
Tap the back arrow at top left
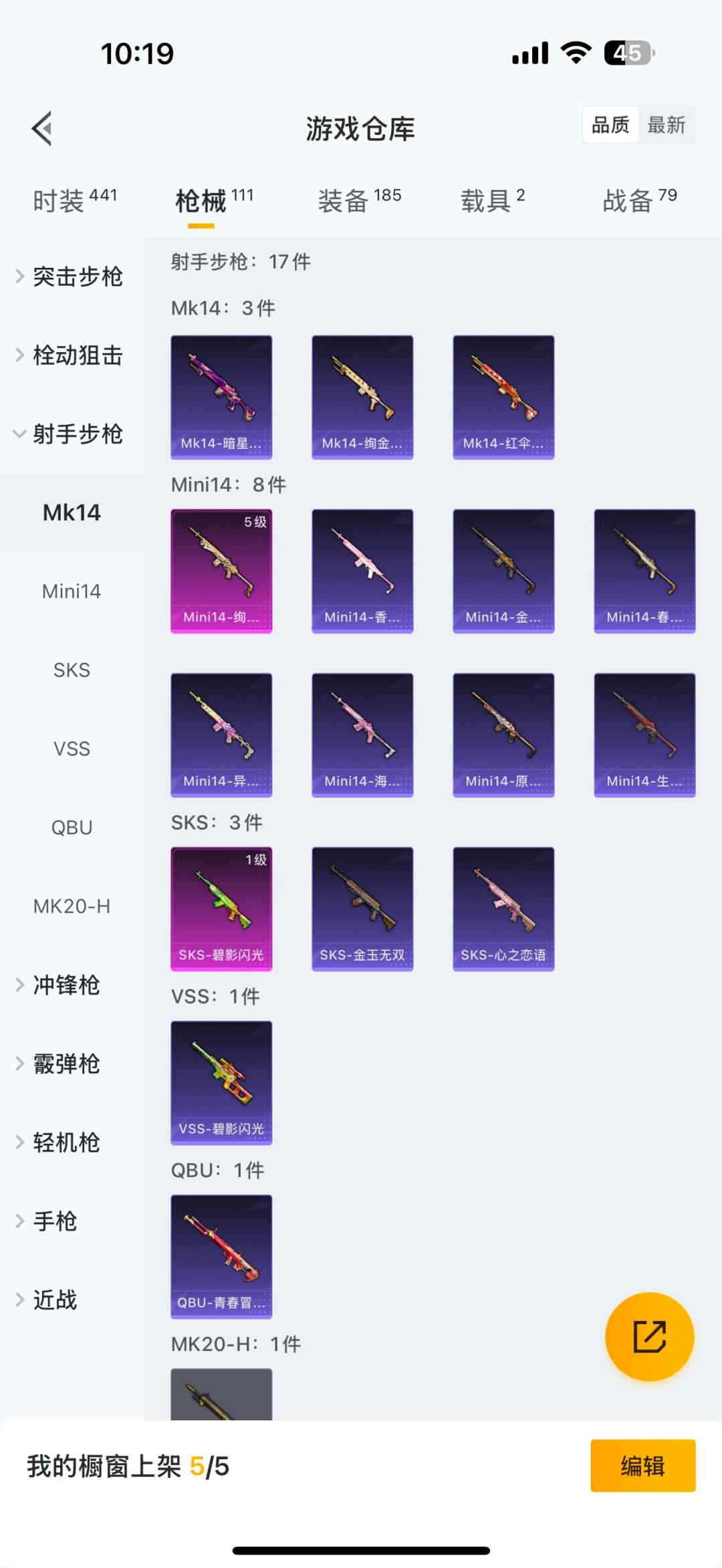click(x=42, y=128)
